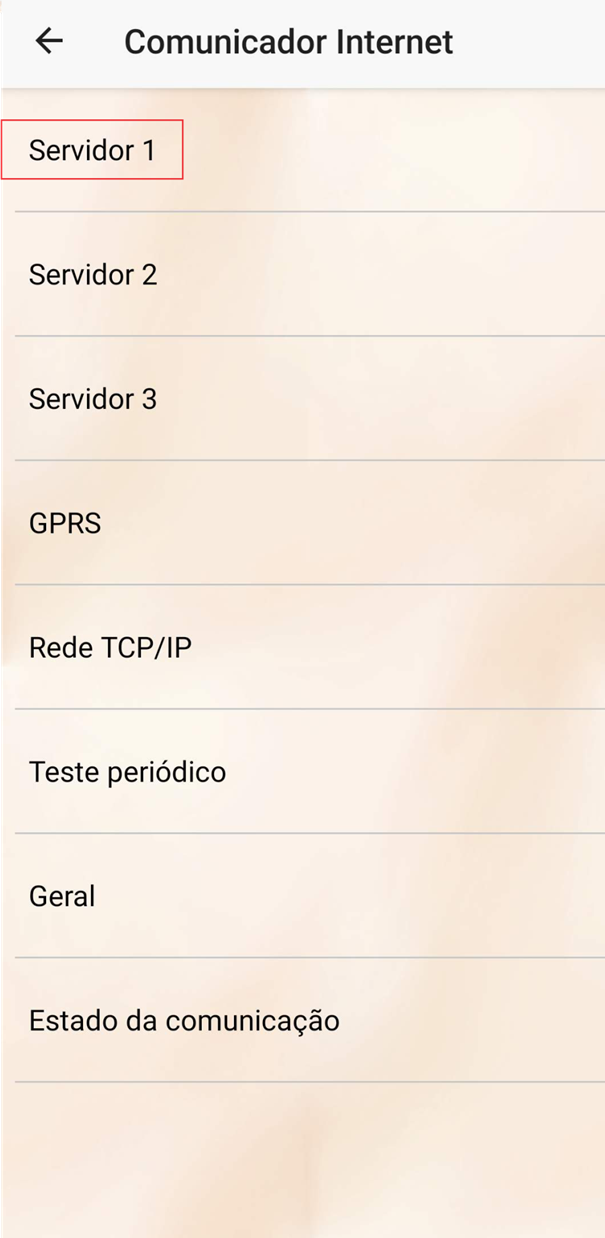View Estado da comunicação
Viewport: 605px width, 1238px height.
click(x=302, y=1020)
